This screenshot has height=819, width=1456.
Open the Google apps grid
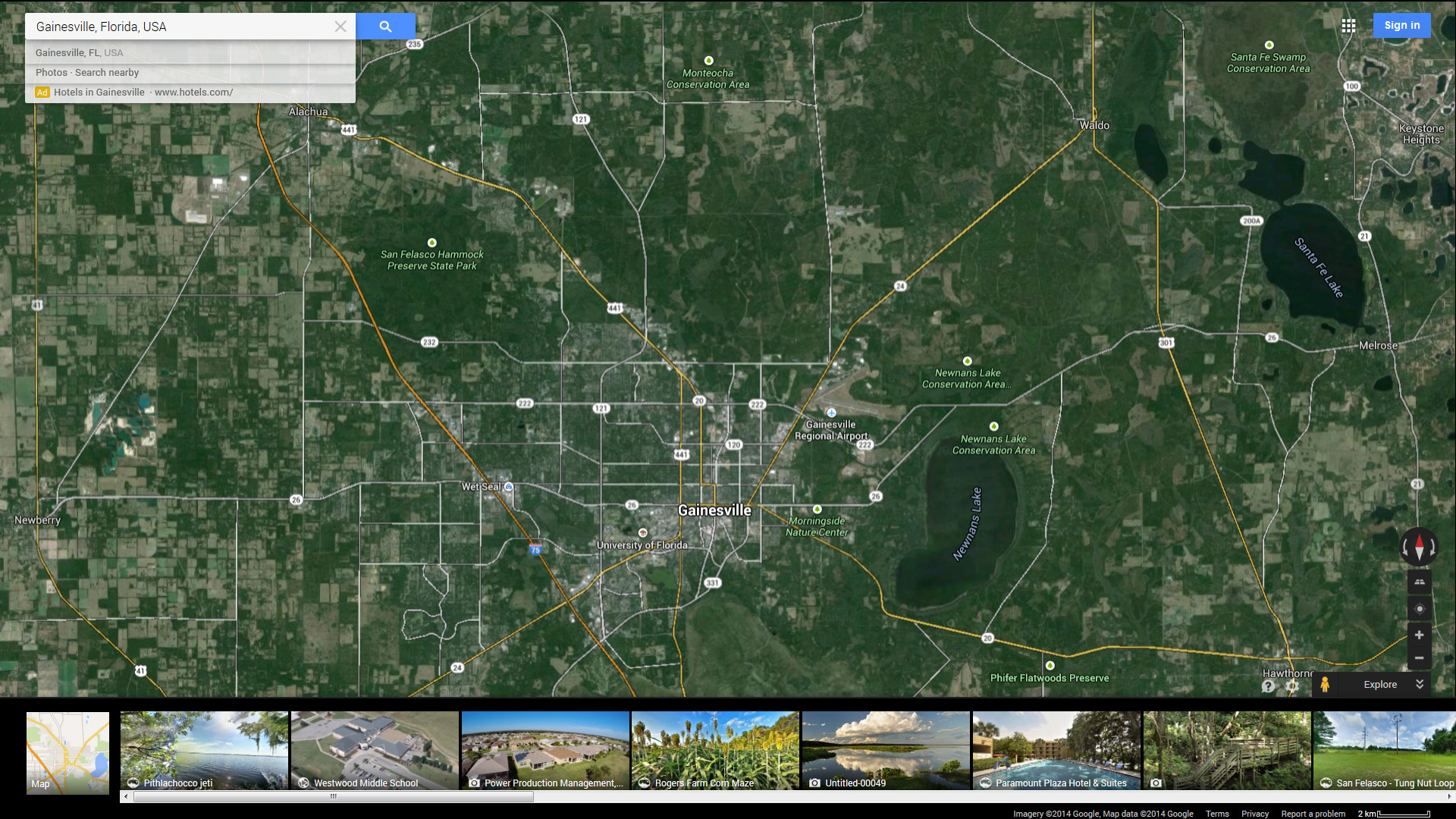1348,26
